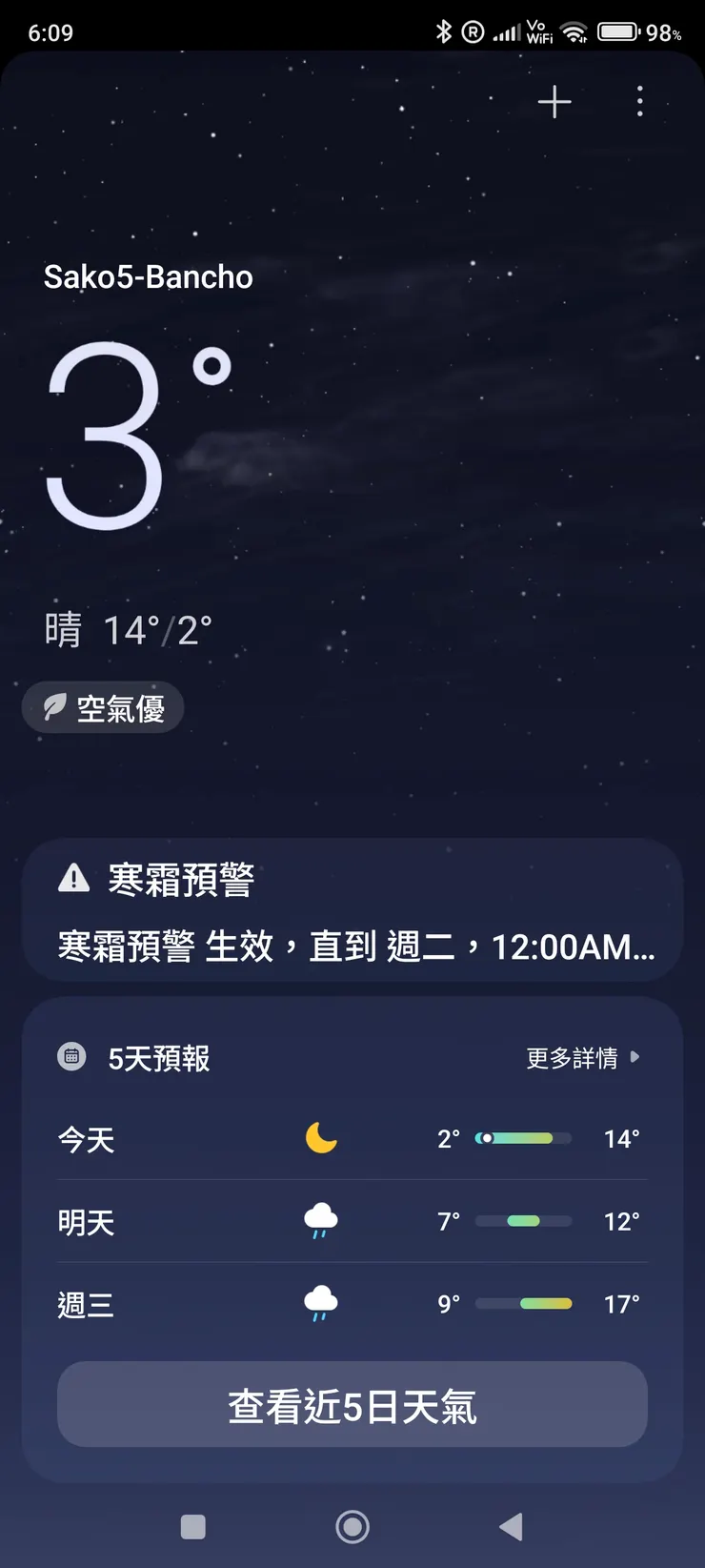The height and width of the screenshot is (1568, 705).
Task: Tap the 查看近5日天氣 button
Action: coord(352,1404)
